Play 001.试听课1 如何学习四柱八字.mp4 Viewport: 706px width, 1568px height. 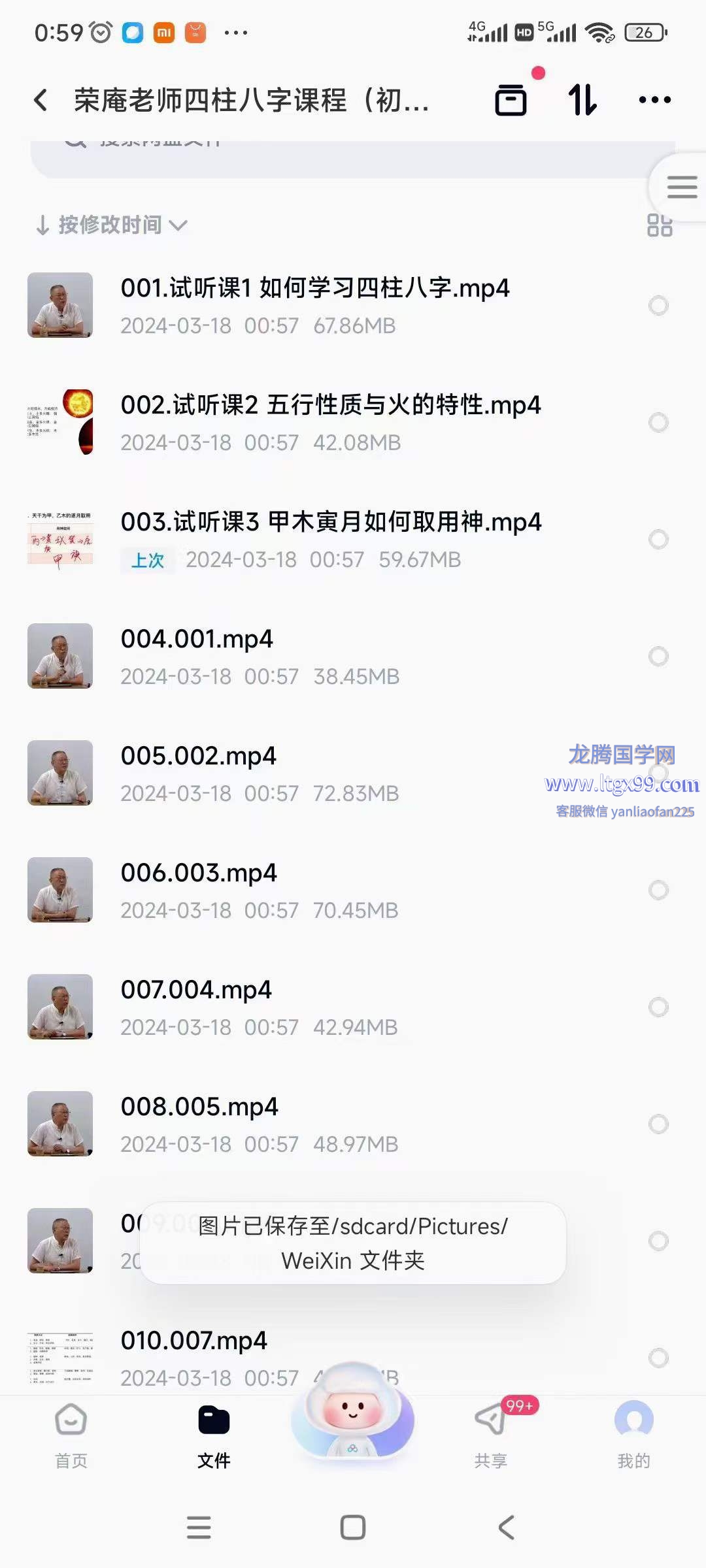coord(314,288)
